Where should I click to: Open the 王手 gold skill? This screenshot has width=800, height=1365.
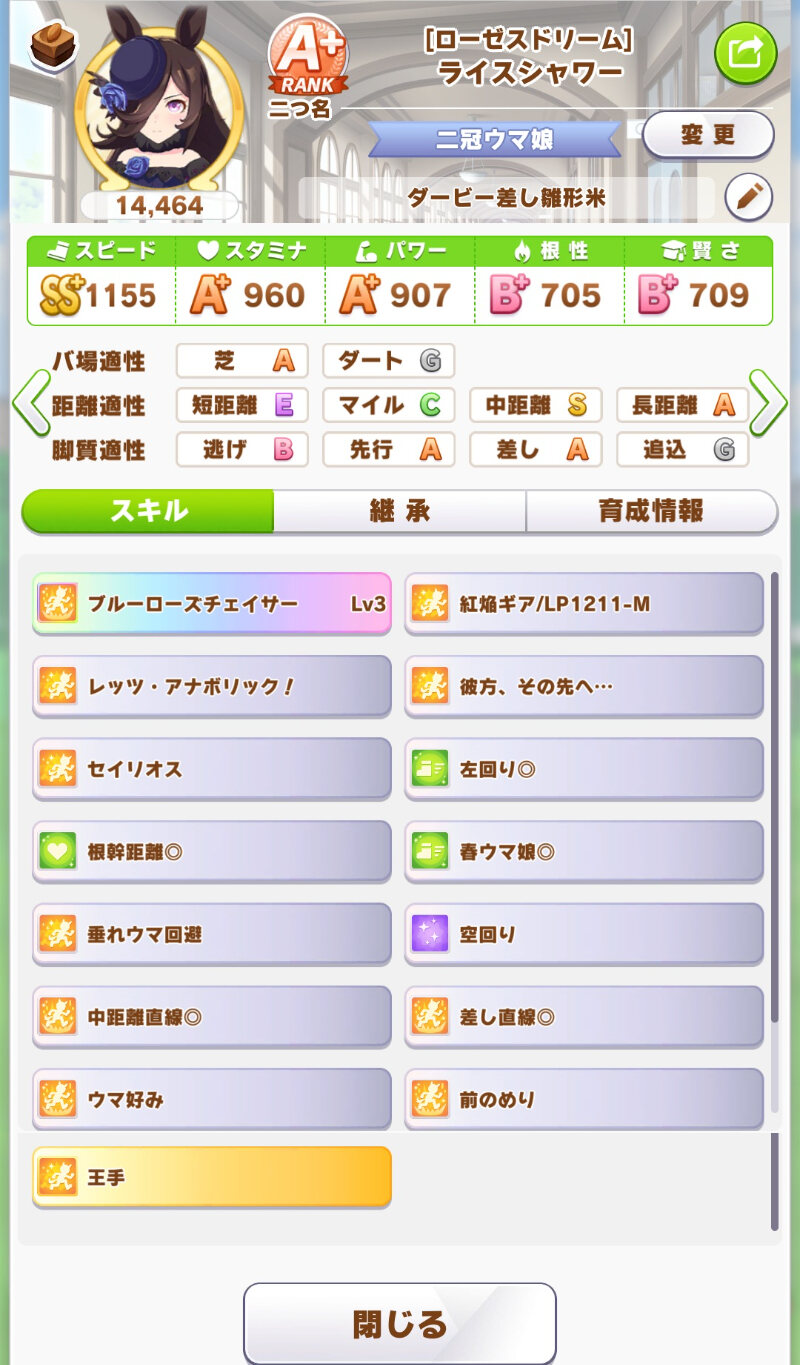tap(212, 1177)
